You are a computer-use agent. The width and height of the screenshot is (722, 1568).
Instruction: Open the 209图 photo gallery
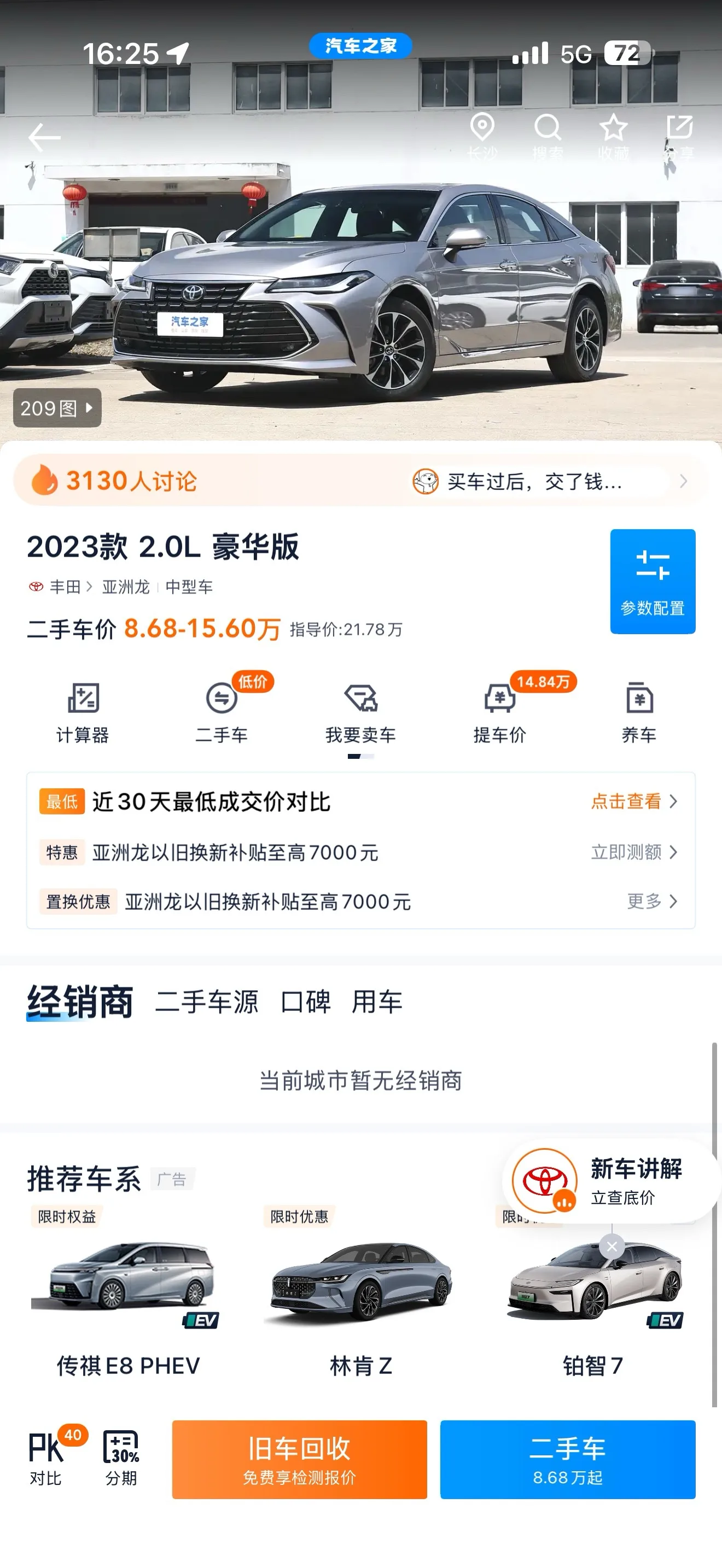57,408
